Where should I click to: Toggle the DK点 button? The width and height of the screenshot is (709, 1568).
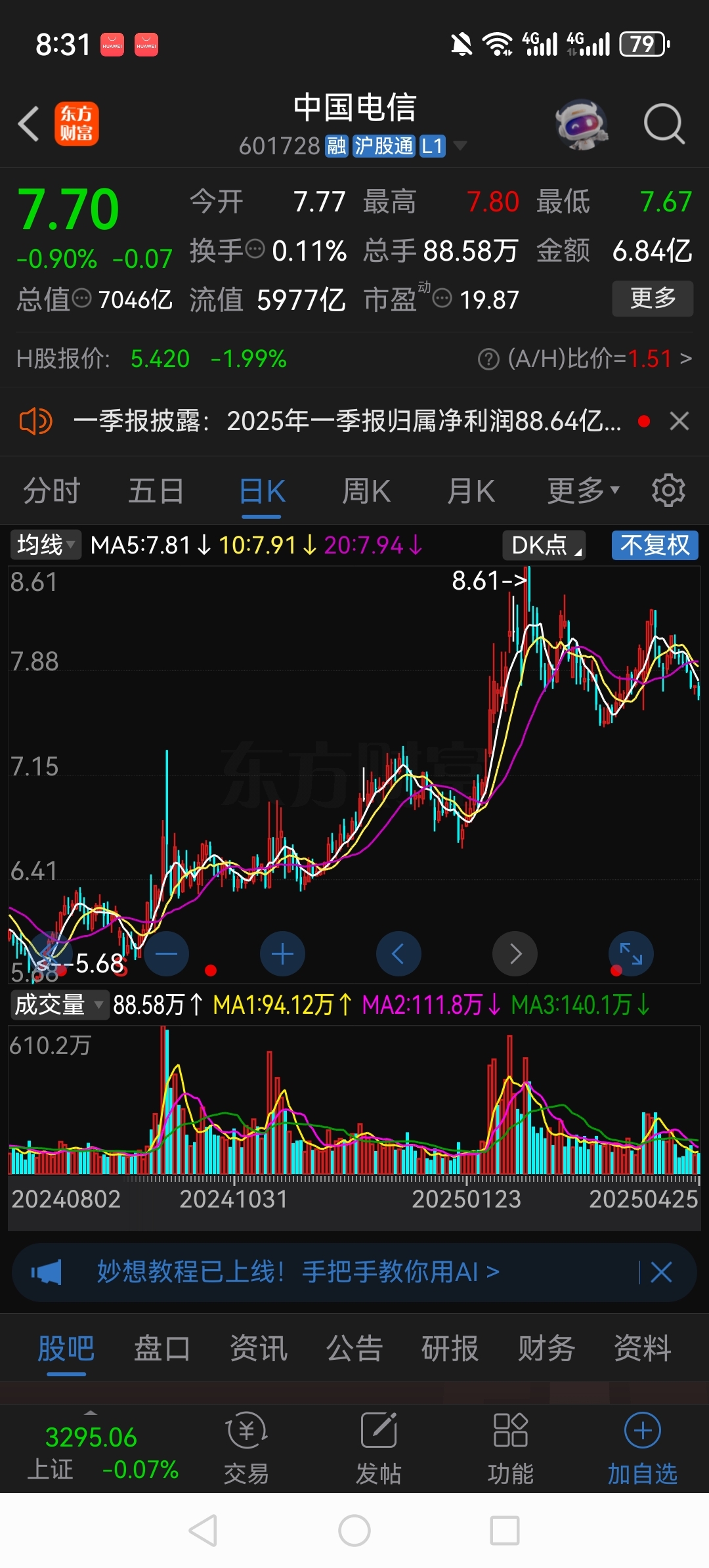coord(544,545)
